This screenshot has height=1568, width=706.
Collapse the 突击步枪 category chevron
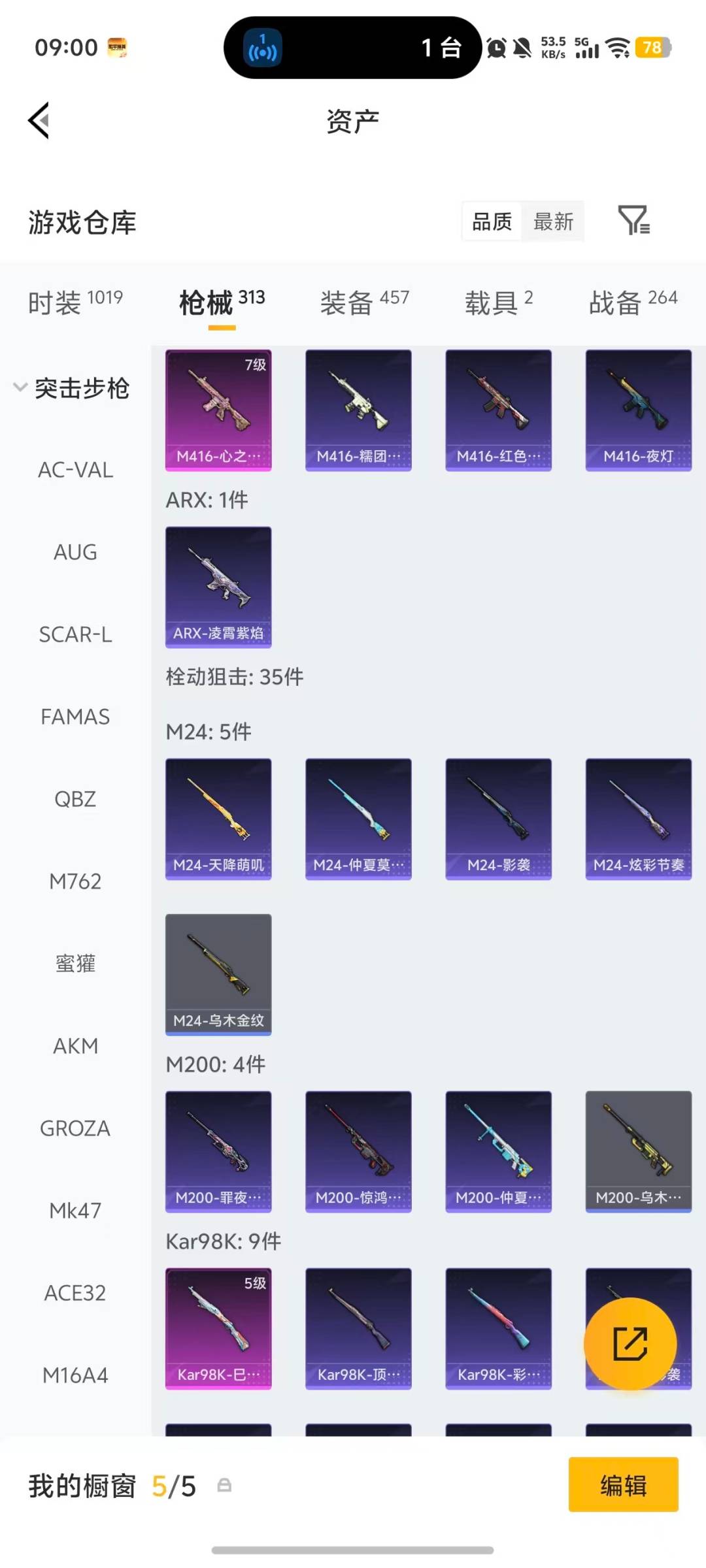click(18, 388)
